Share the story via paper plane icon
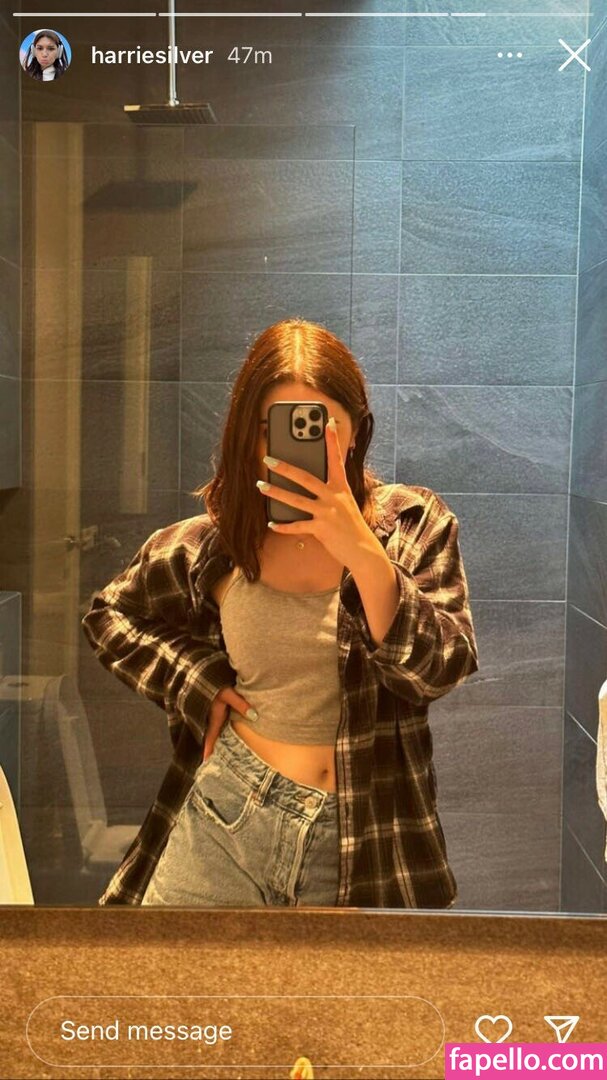This screenshot has height=1080, width=607. pyautogui.click(x=561, y=1029)
